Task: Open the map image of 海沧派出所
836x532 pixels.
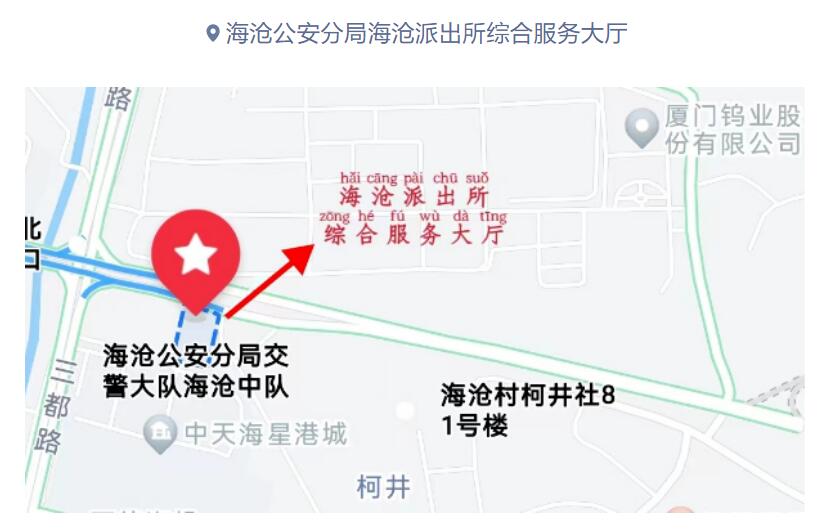Action: (x=414, y=300)
